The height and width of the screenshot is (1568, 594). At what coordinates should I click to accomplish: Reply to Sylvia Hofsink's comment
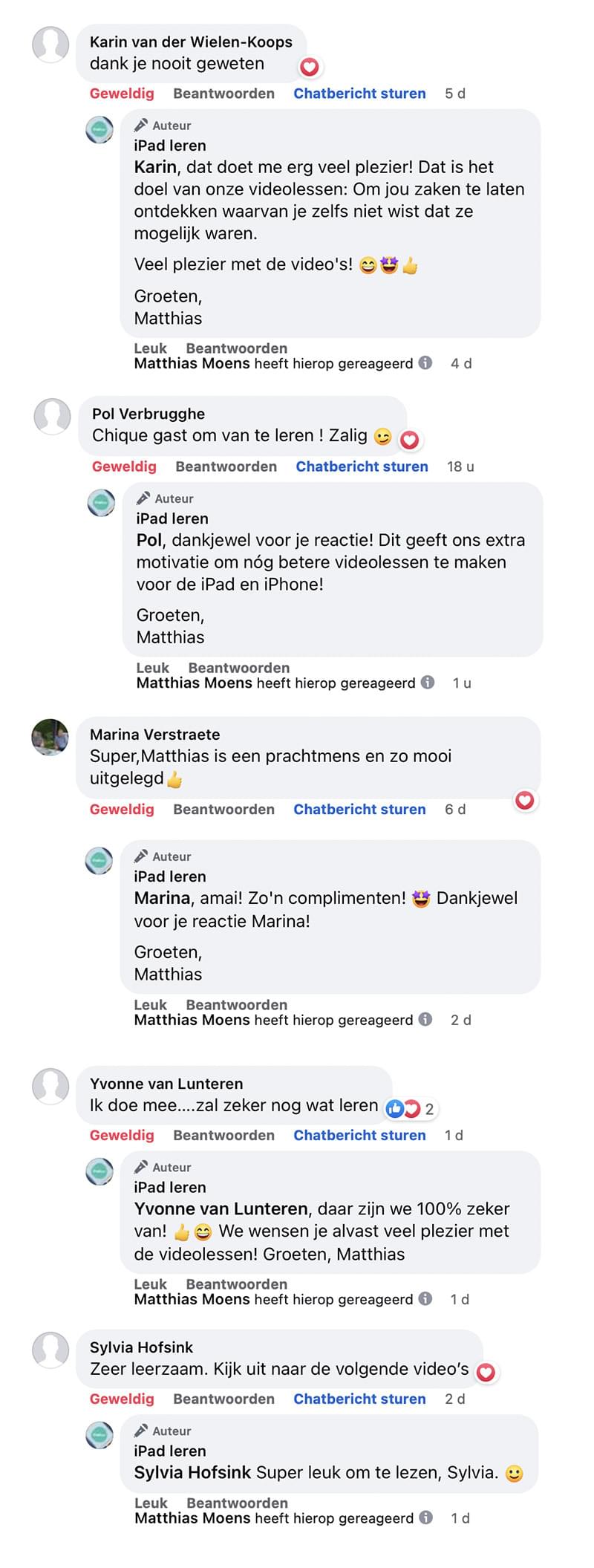pos(223,1399)
